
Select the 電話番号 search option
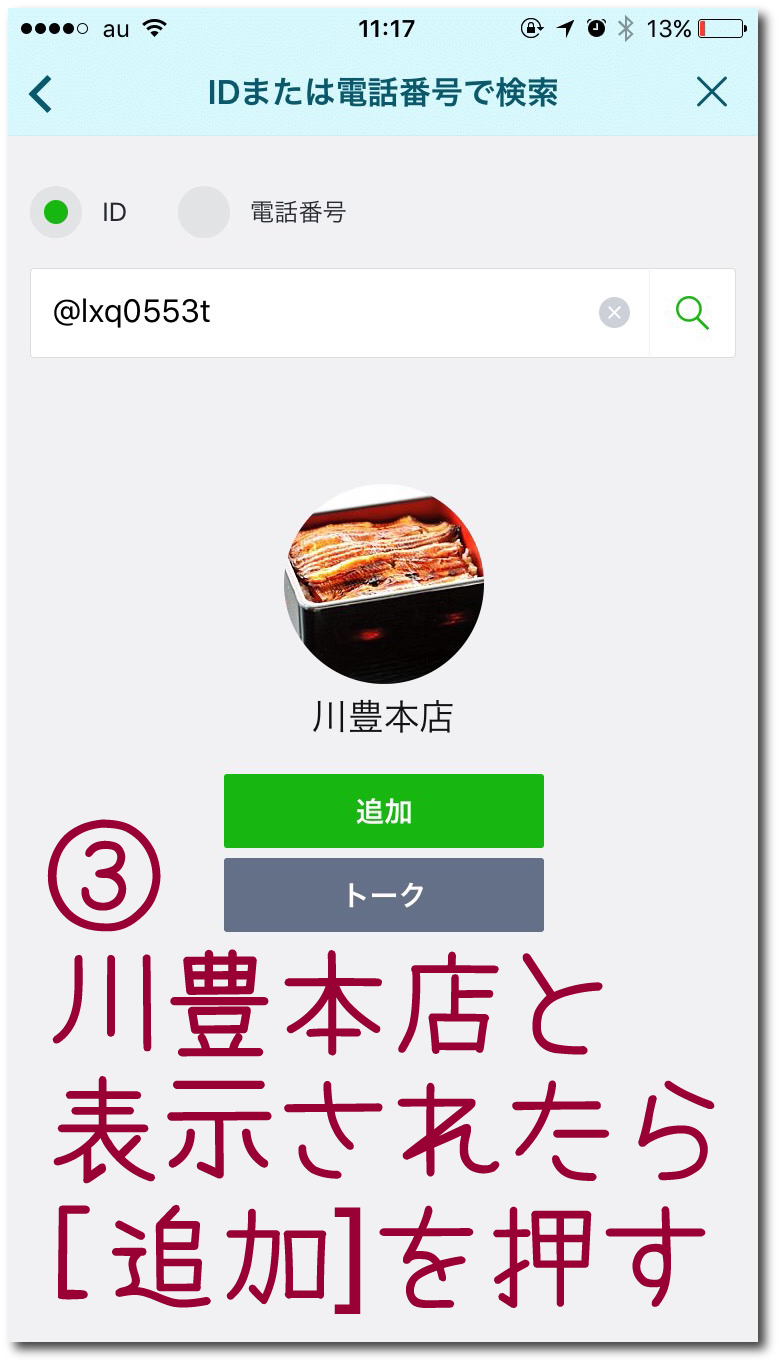[x=204, y=212]
